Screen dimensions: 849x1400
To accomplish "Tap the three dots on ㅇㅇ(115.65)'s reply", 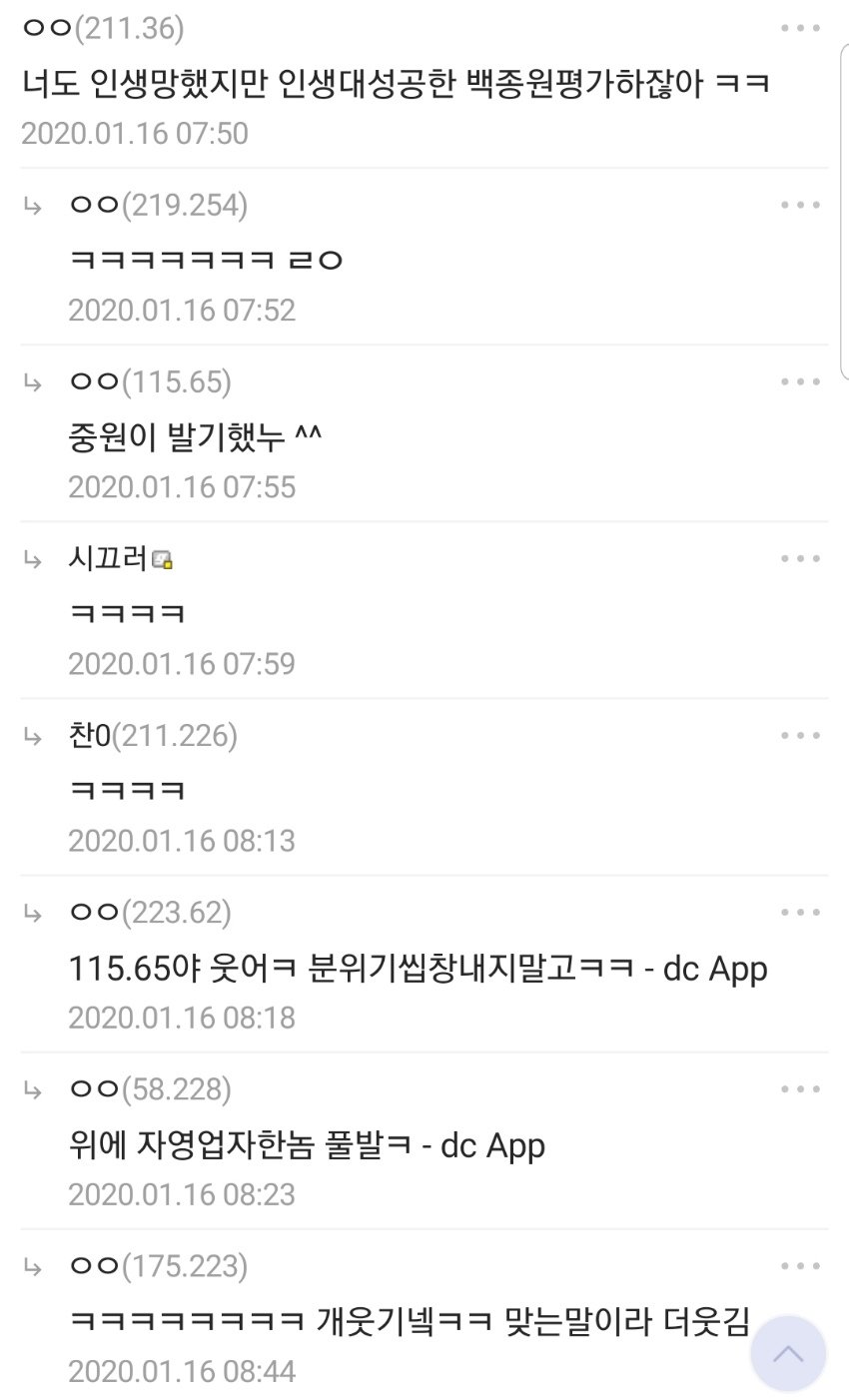I will (x=800, y=382).
